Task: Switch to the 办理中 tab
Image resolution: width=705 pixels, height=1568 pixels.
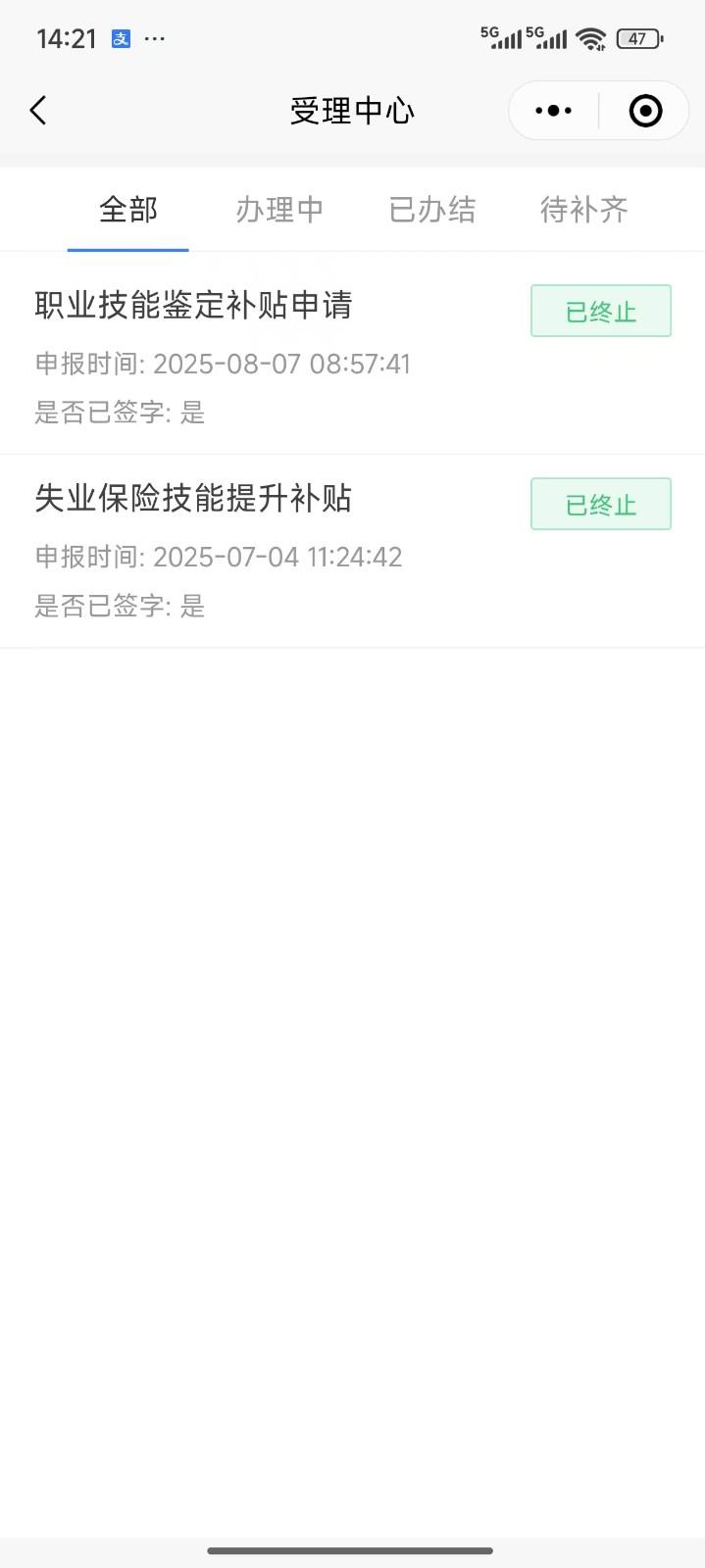Action: 279,210
